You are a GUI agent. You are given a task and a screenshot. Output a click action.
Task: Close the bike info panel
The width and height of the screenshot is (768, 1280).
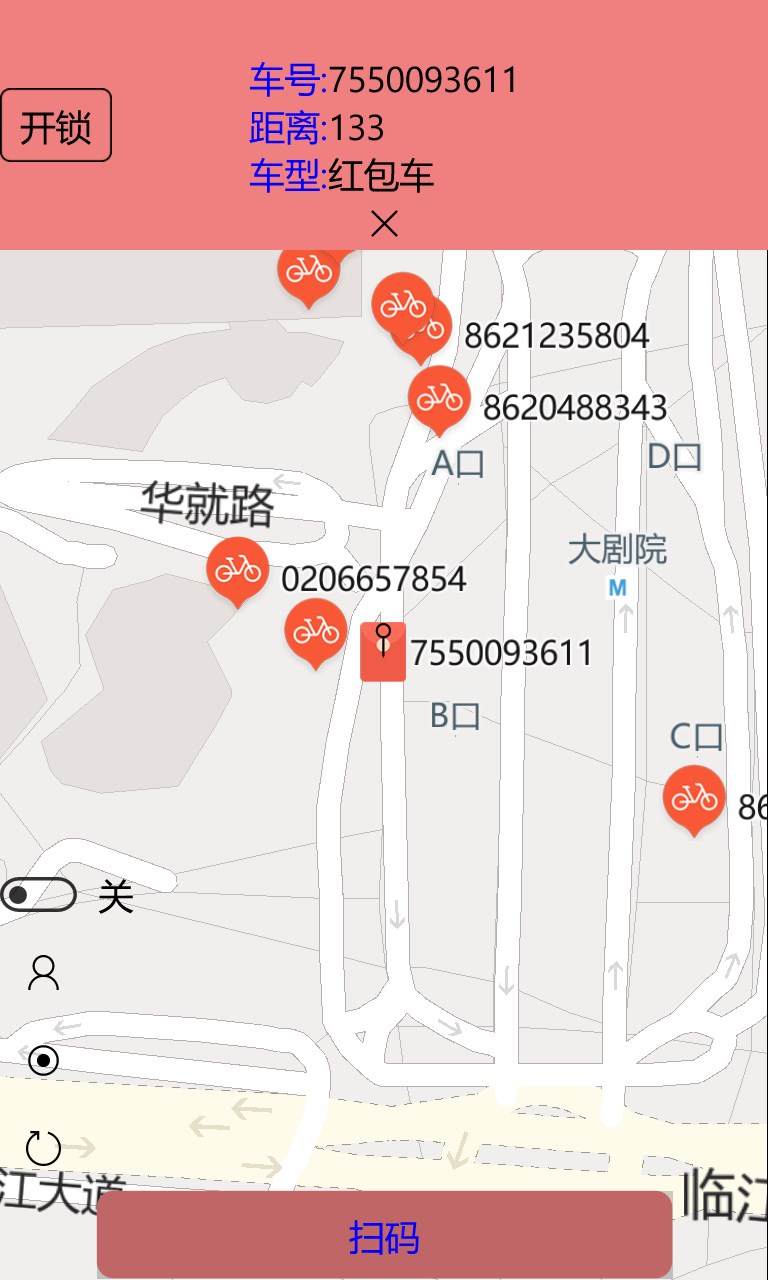coord(384,224)
